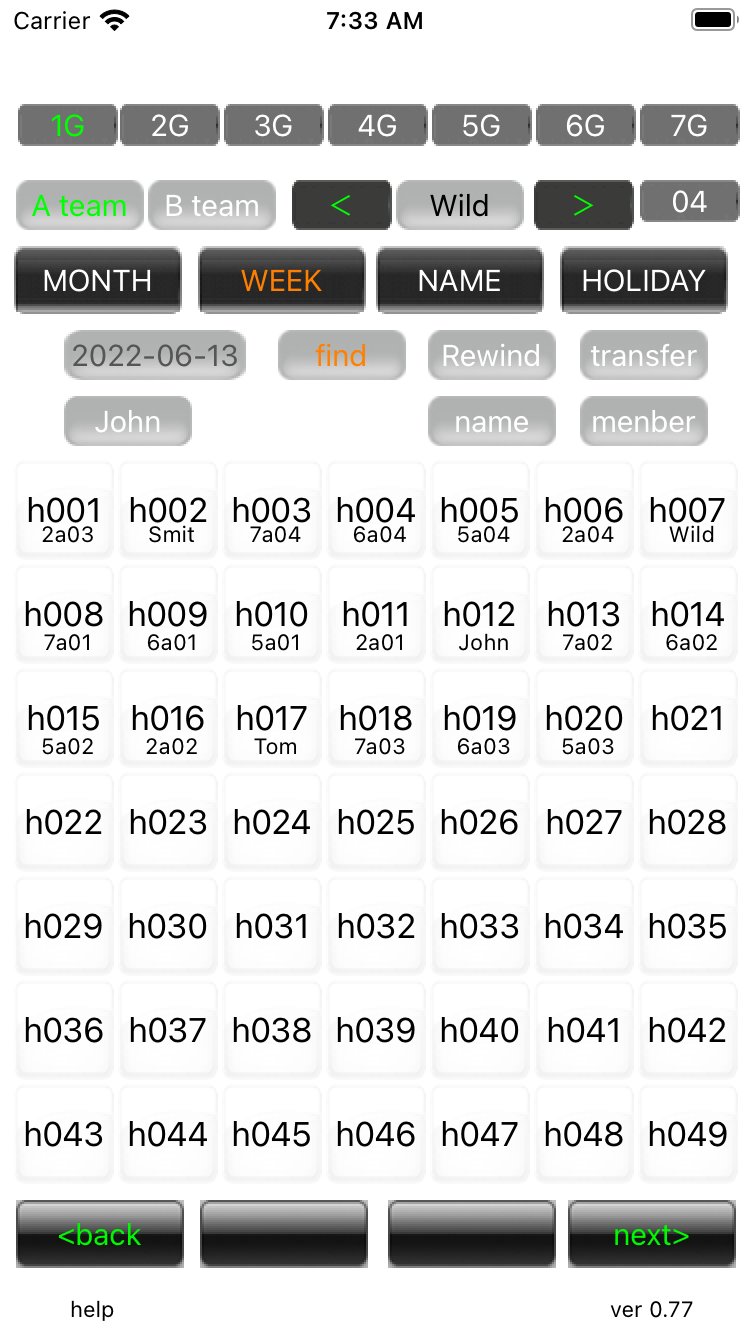Tap the Rewind button
750x1334 pixels.
(491, 356)
